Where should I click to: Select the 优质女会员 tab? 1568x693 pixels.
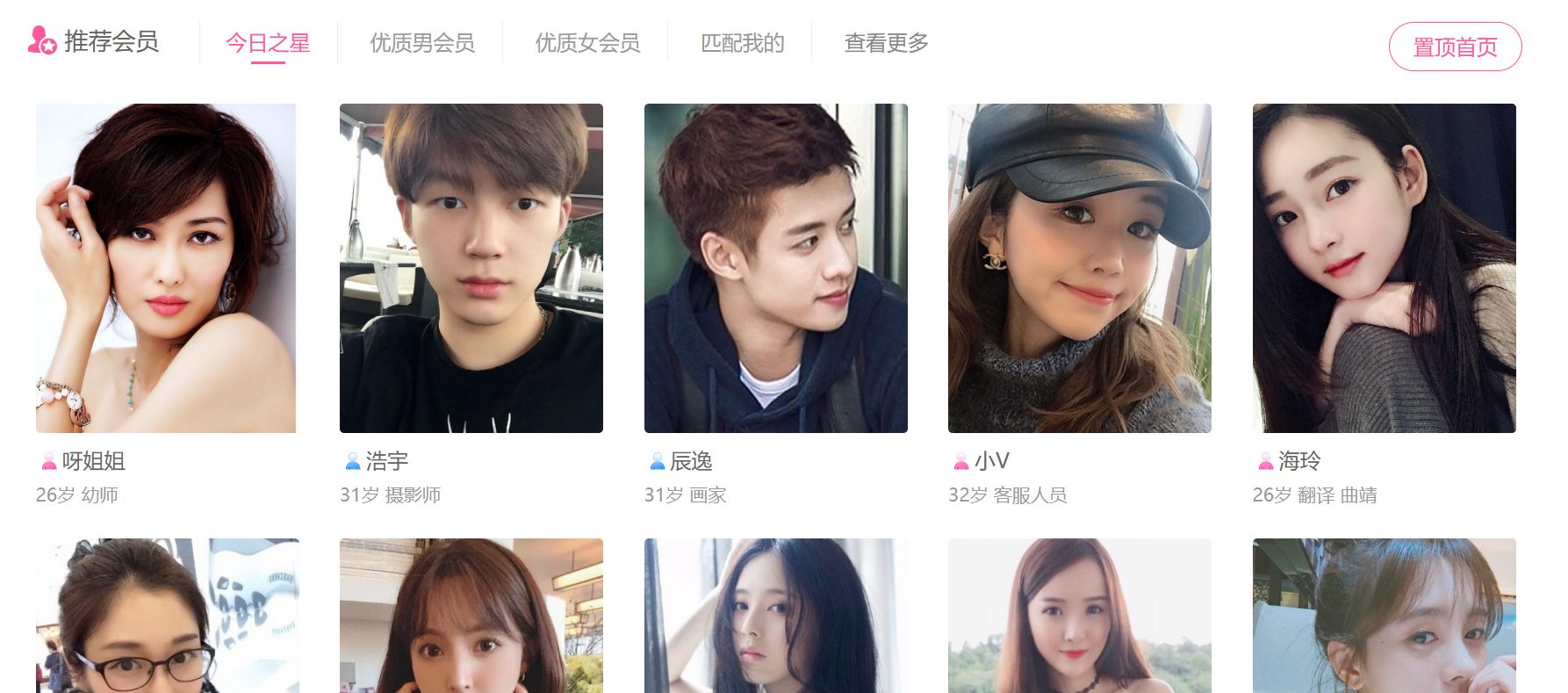pyautogui.click(x=587, y=43)
